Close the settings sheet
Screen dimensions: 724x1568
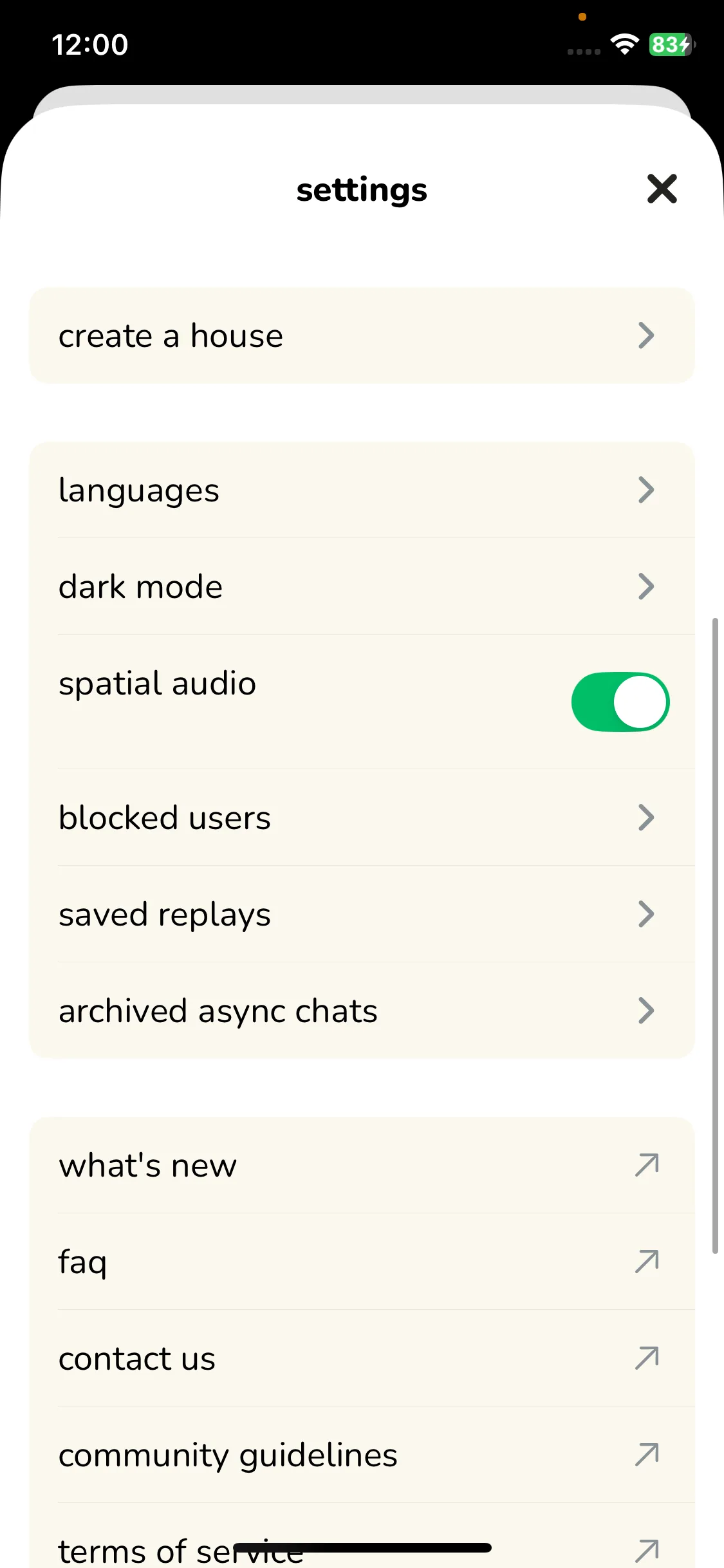662,189
